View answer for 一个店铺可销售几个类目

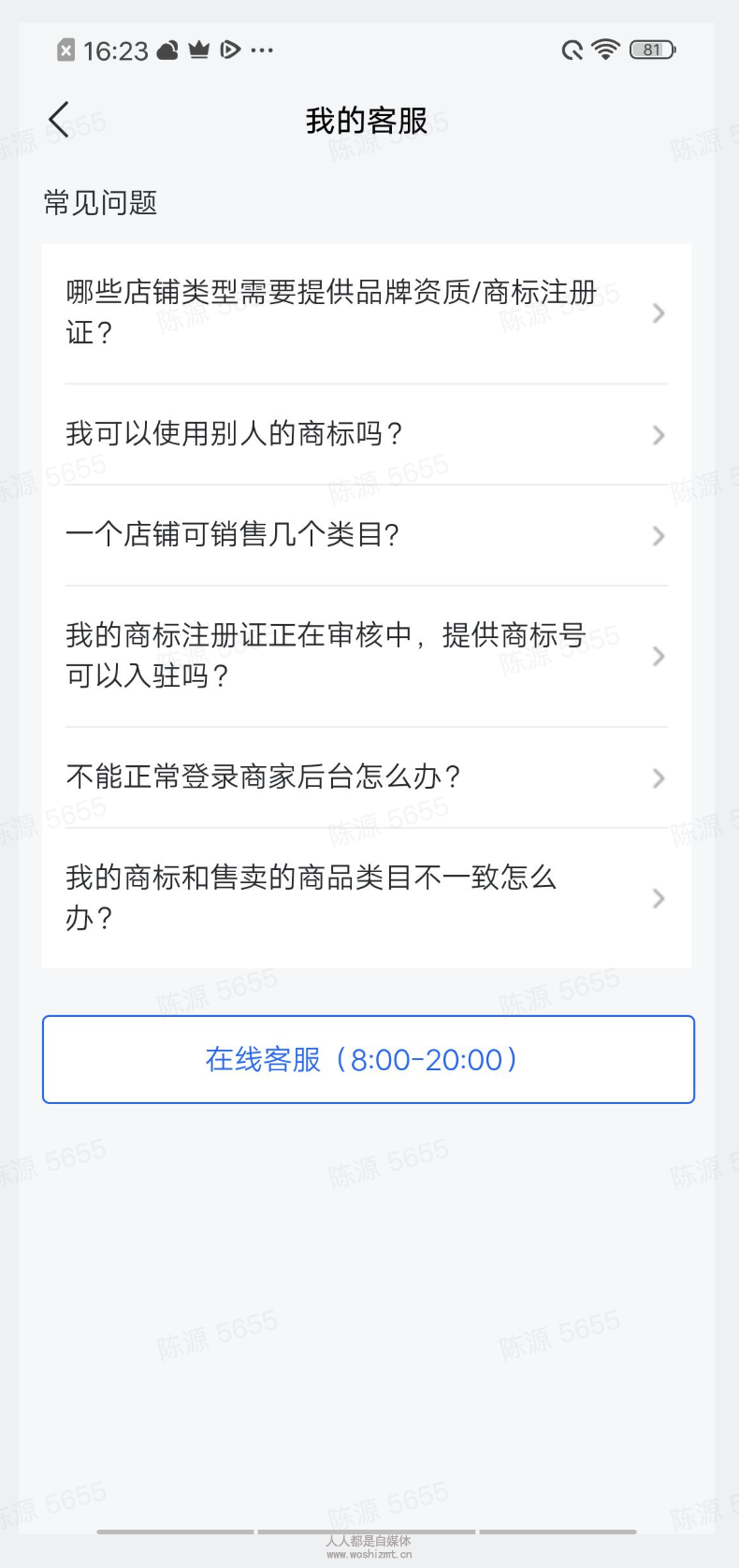click(365, 535)
